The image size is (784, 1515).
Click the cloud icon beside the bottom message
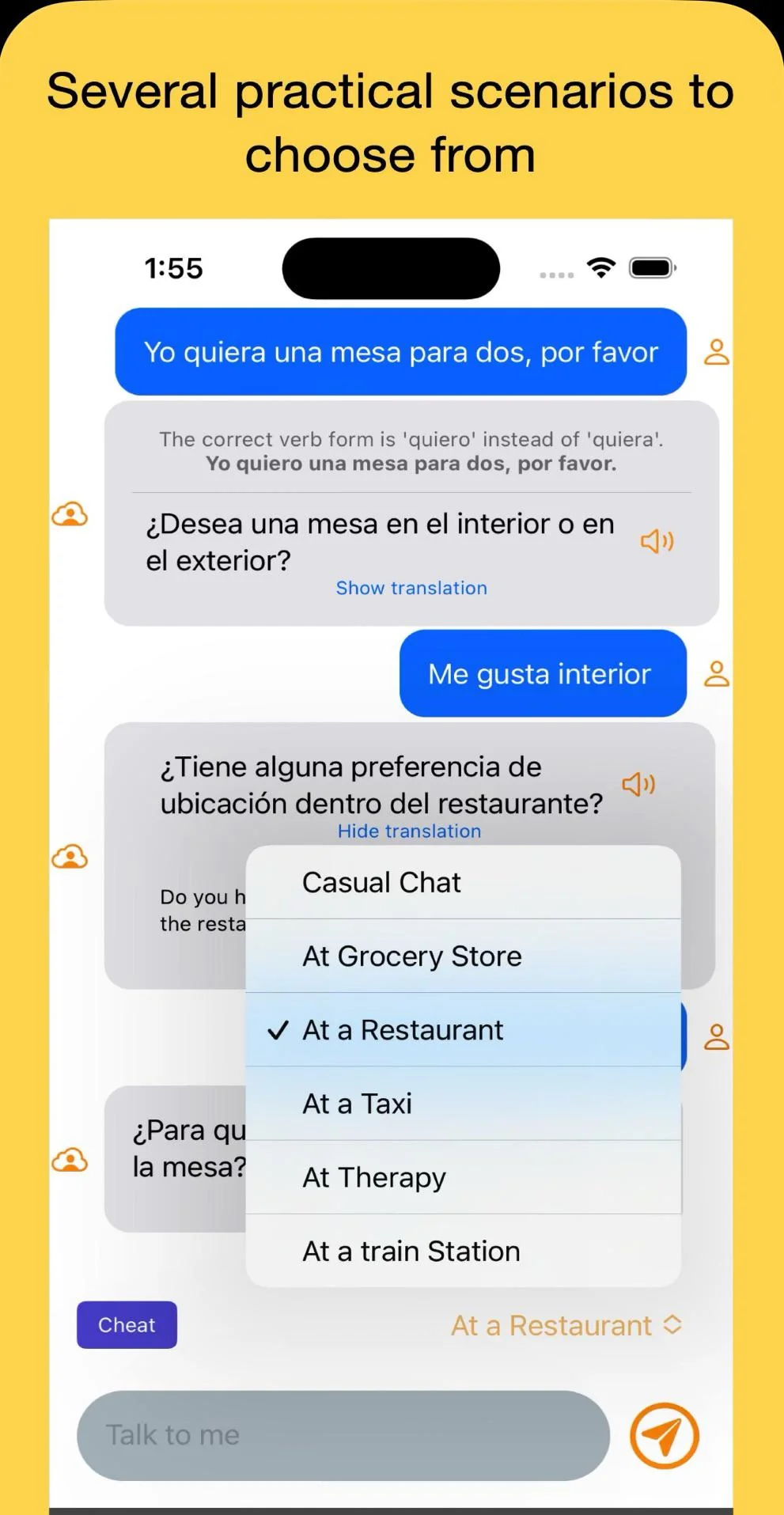pyautogui.click(x=70, y=1161)
